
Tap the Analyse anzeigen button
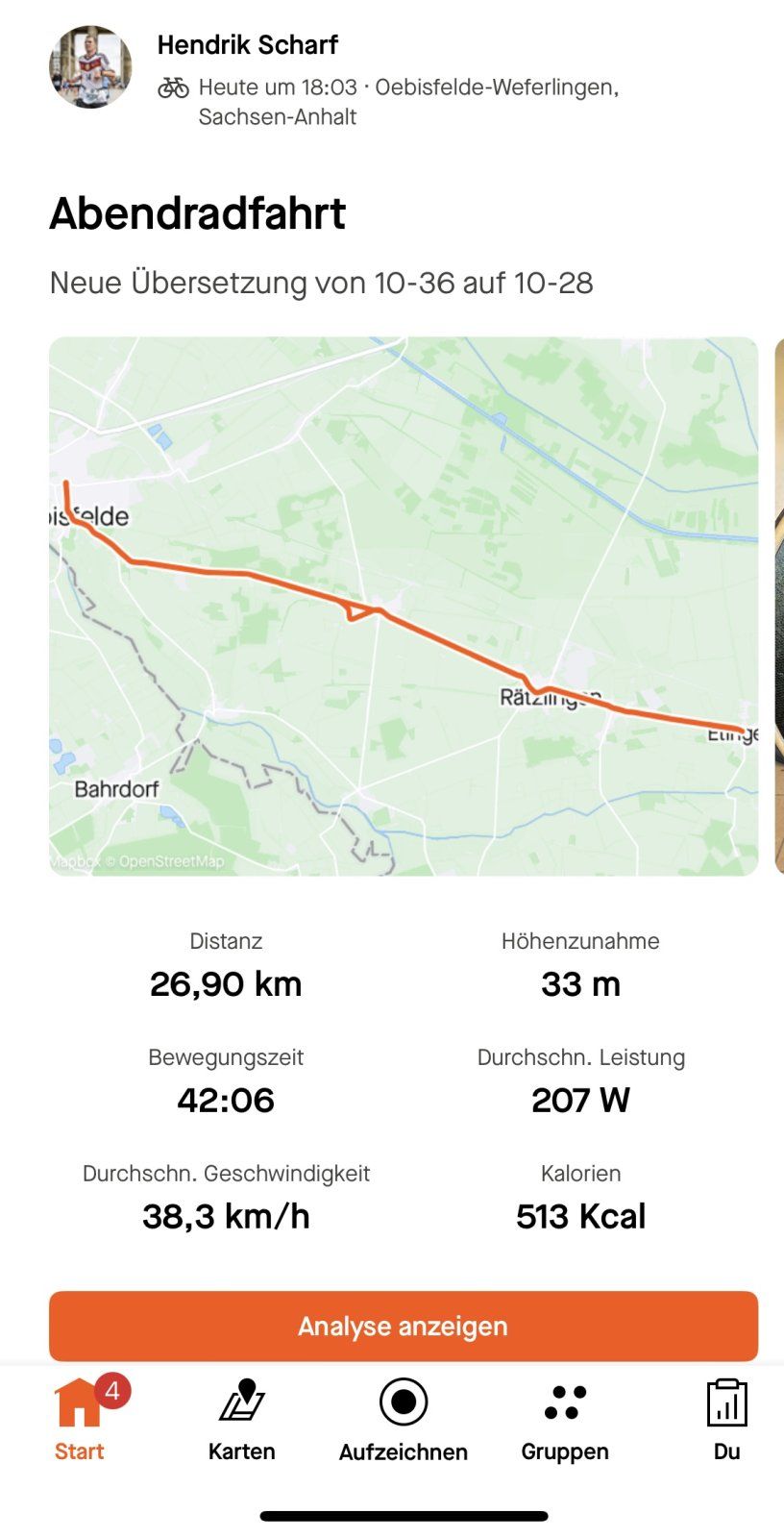coord(404,1326)
